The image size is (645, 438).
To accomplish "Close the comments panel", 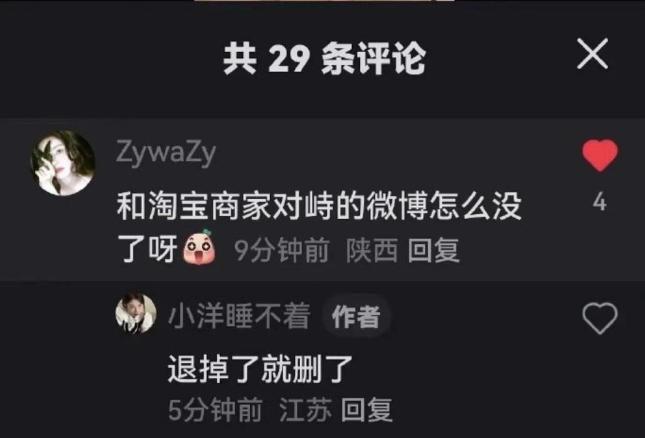I will point(592,54).
